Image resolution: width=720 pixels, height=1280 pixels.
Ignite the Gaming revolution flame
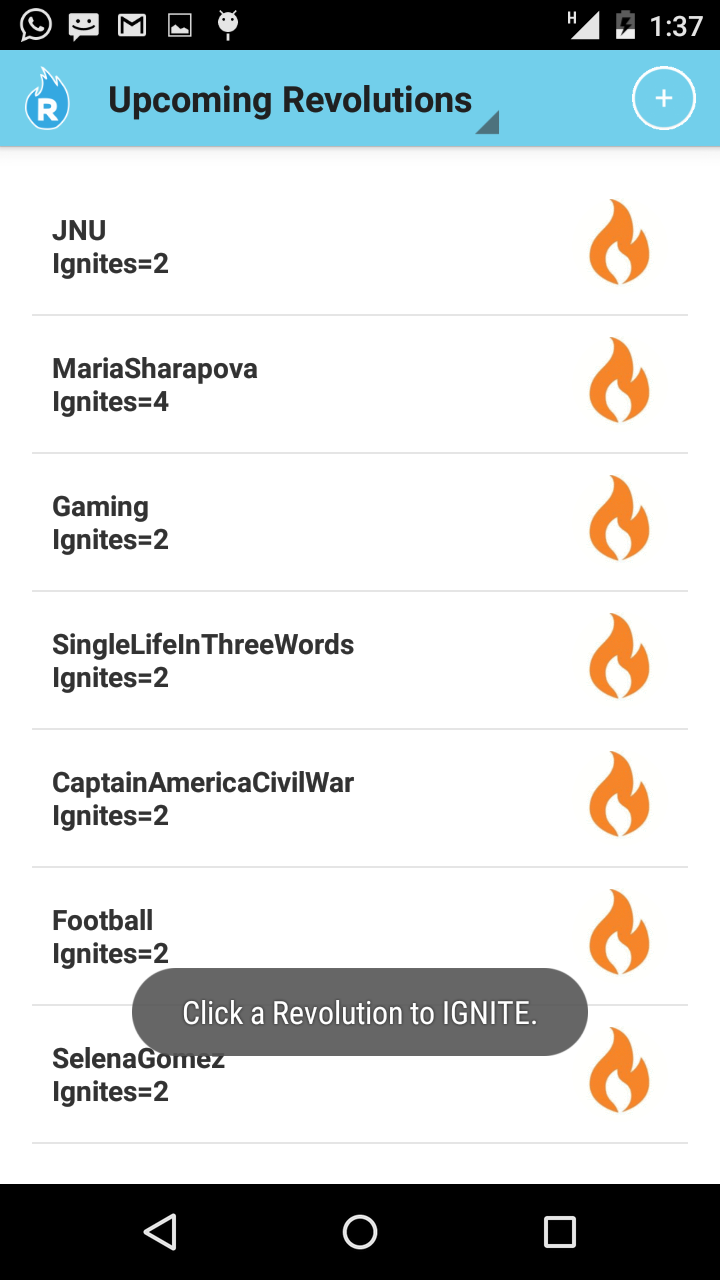(619, 518)
